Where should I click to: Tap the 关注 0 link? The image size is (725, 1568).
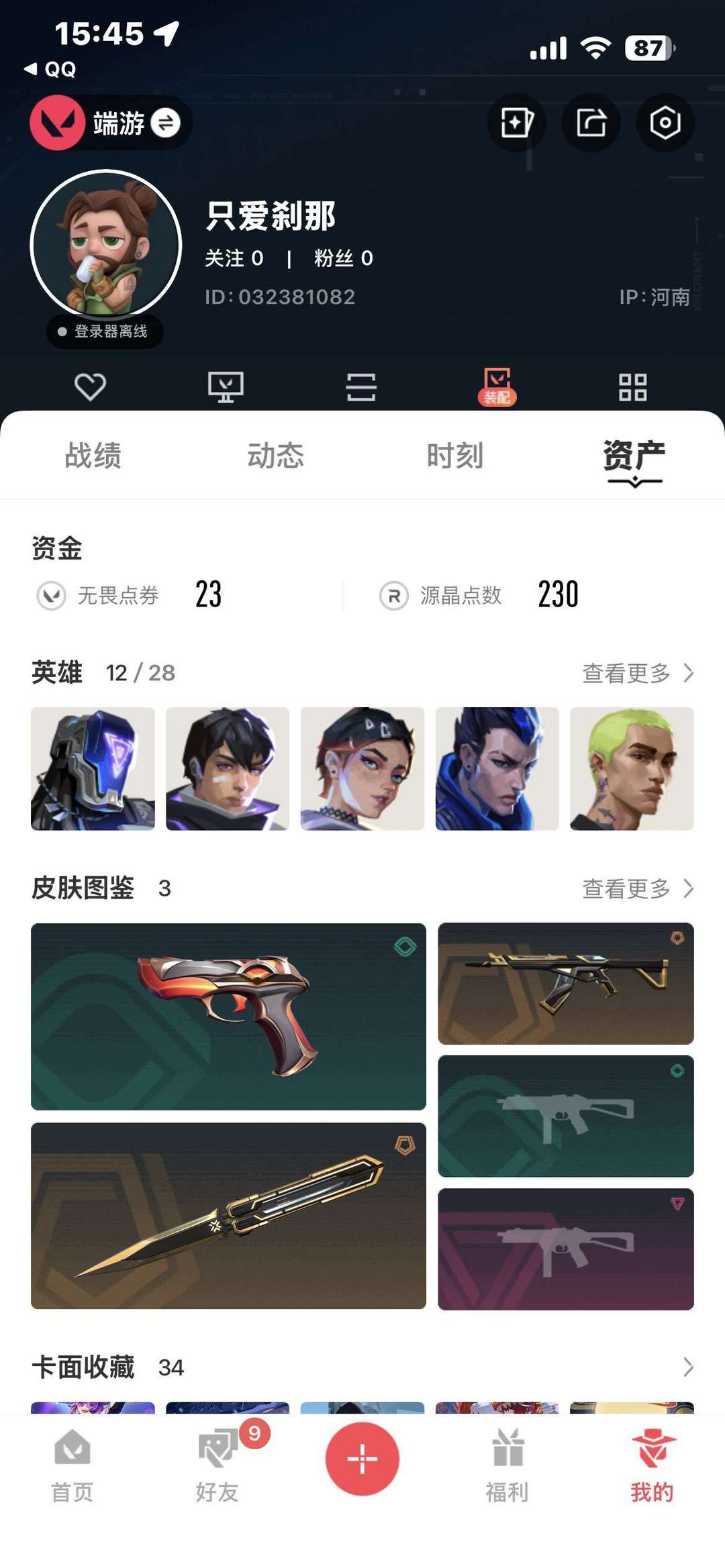coord(235,258)
